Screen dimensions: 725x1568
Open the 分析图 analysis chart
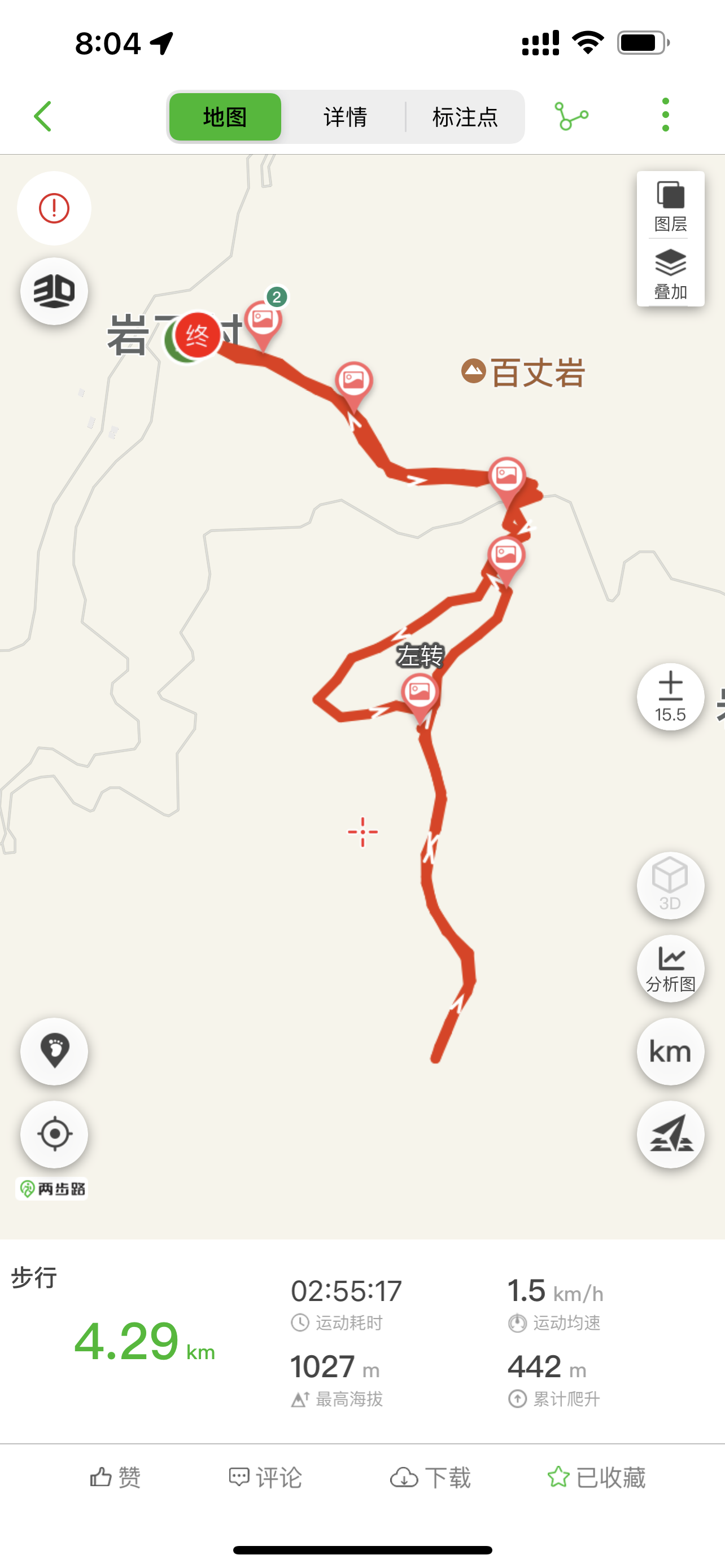[x=670, y=969]
